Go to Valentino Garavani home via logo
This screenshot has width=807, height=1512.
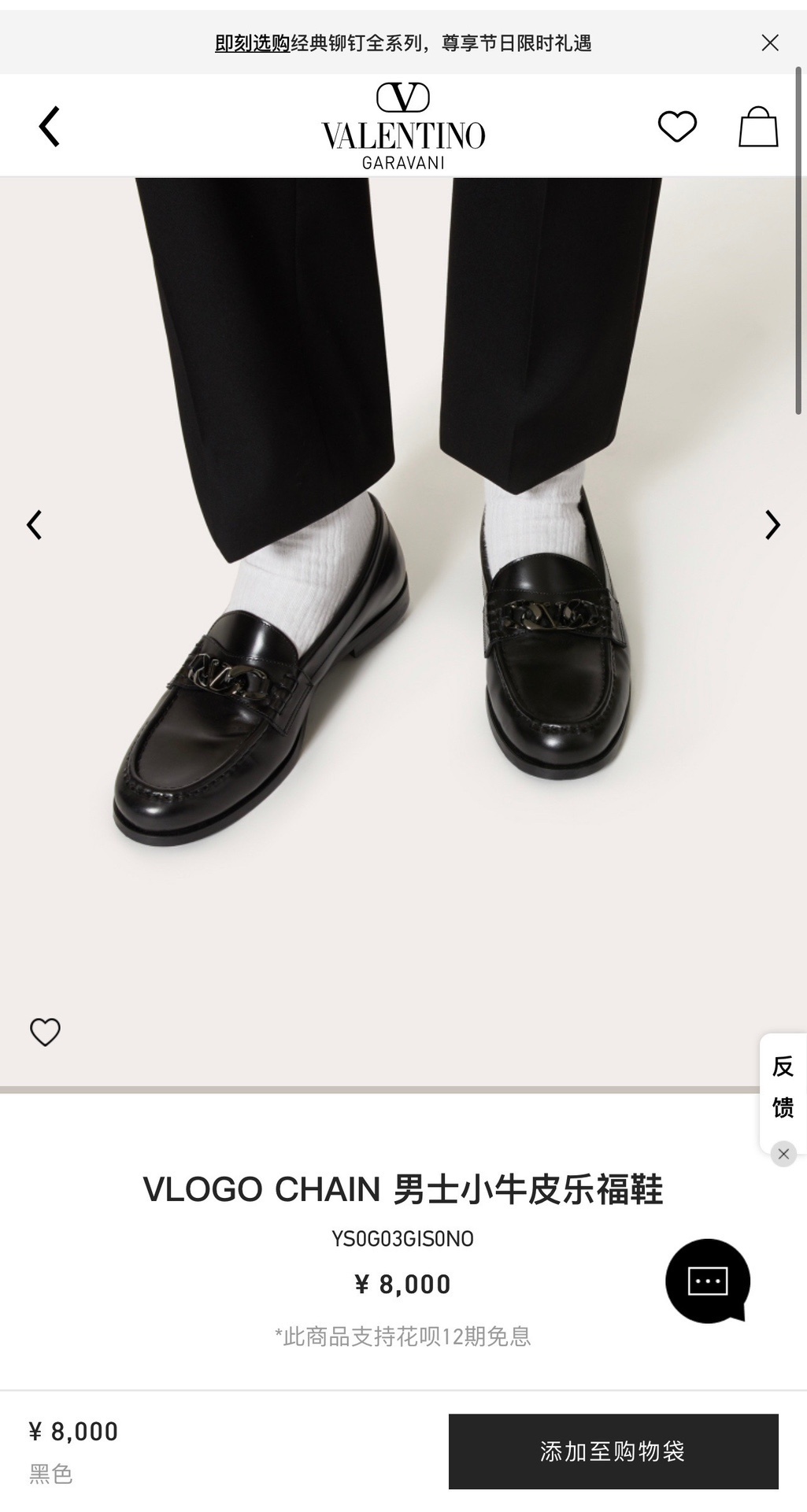click(403, 126)
